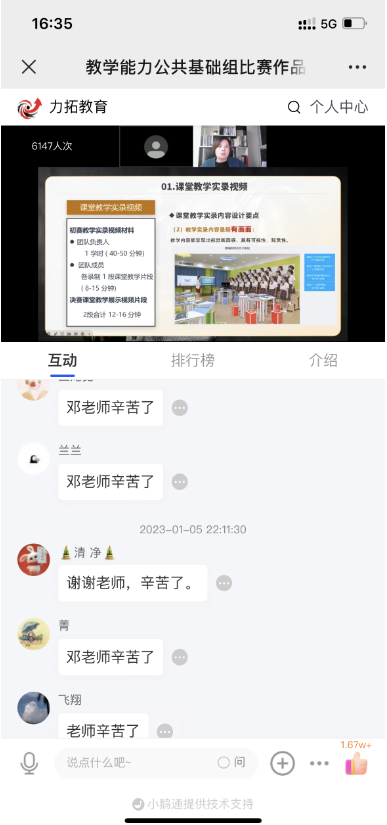Tap the microphone voice input icon
This screenshot has width=387, height=825.
point(29,763)
